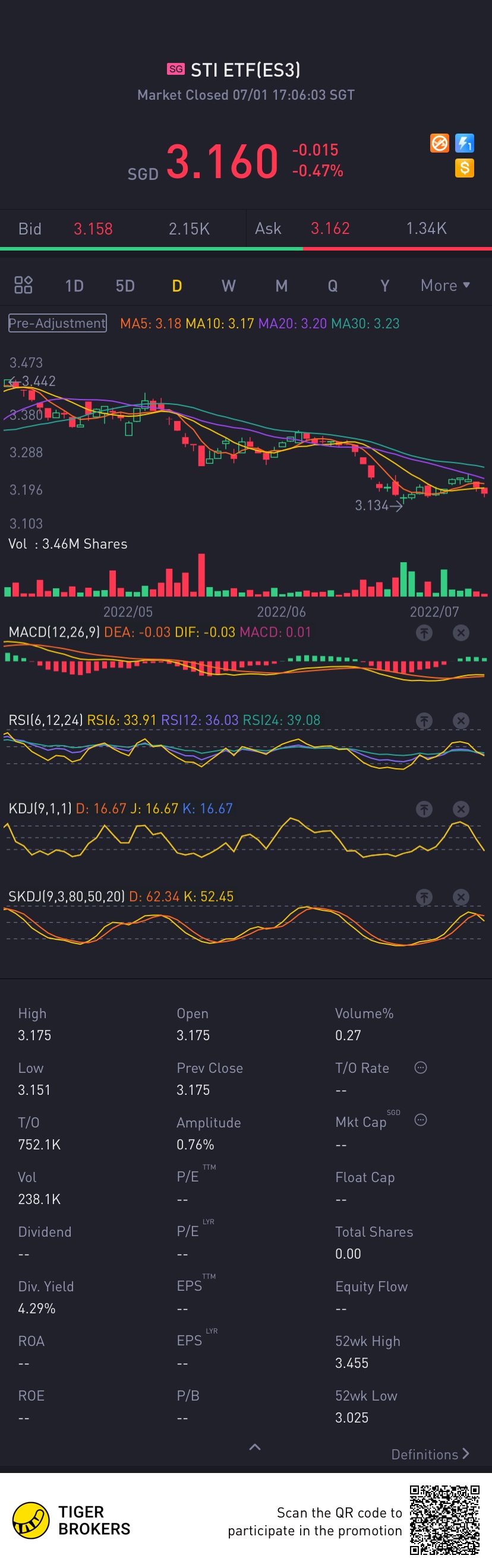Remove the MACD indicator panel
This screenshot has width=492, height=1568.
click(x=461, y=633)
